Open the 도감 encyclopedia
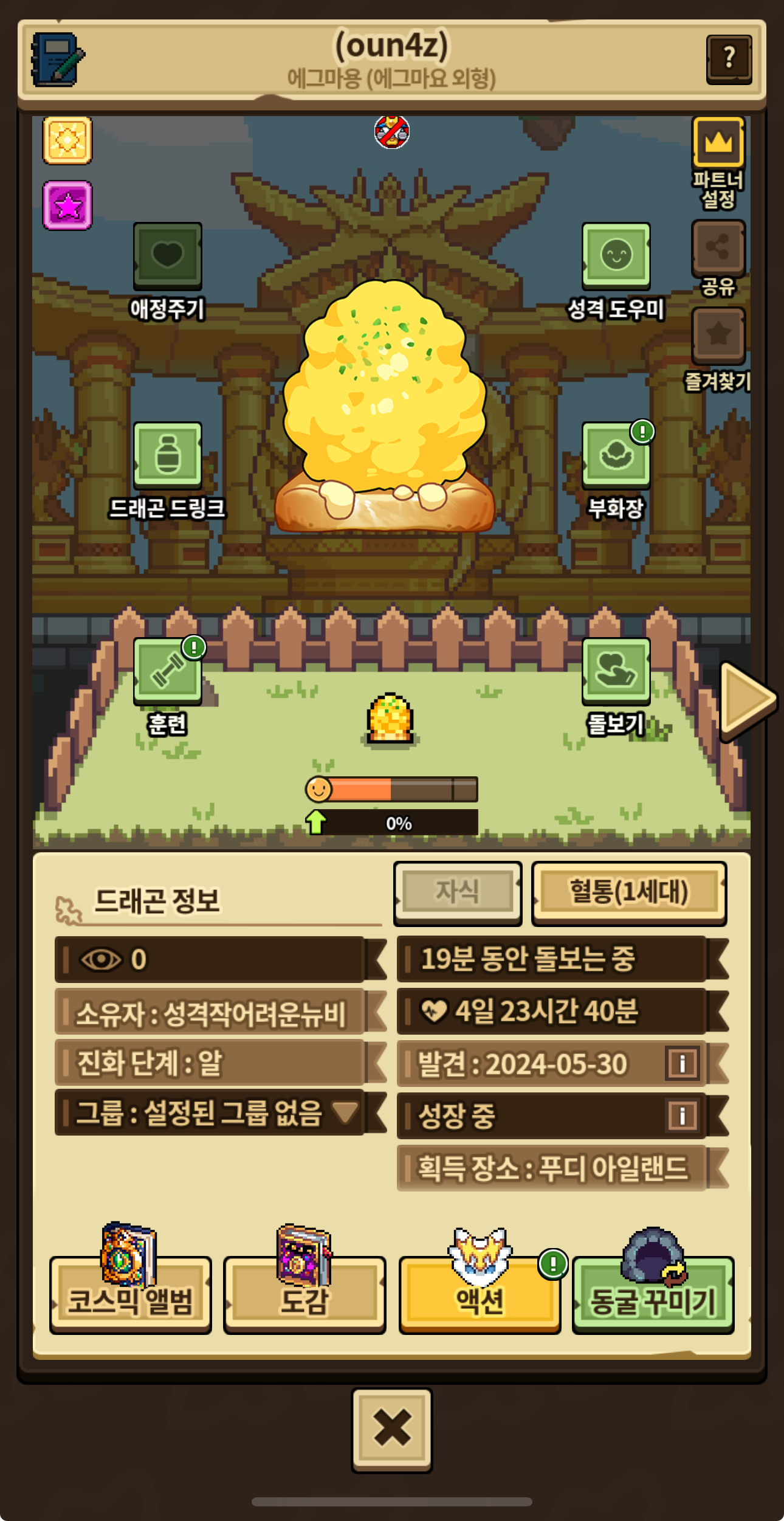Screen dimensions: 784x1521 (x=304, y=1295)
